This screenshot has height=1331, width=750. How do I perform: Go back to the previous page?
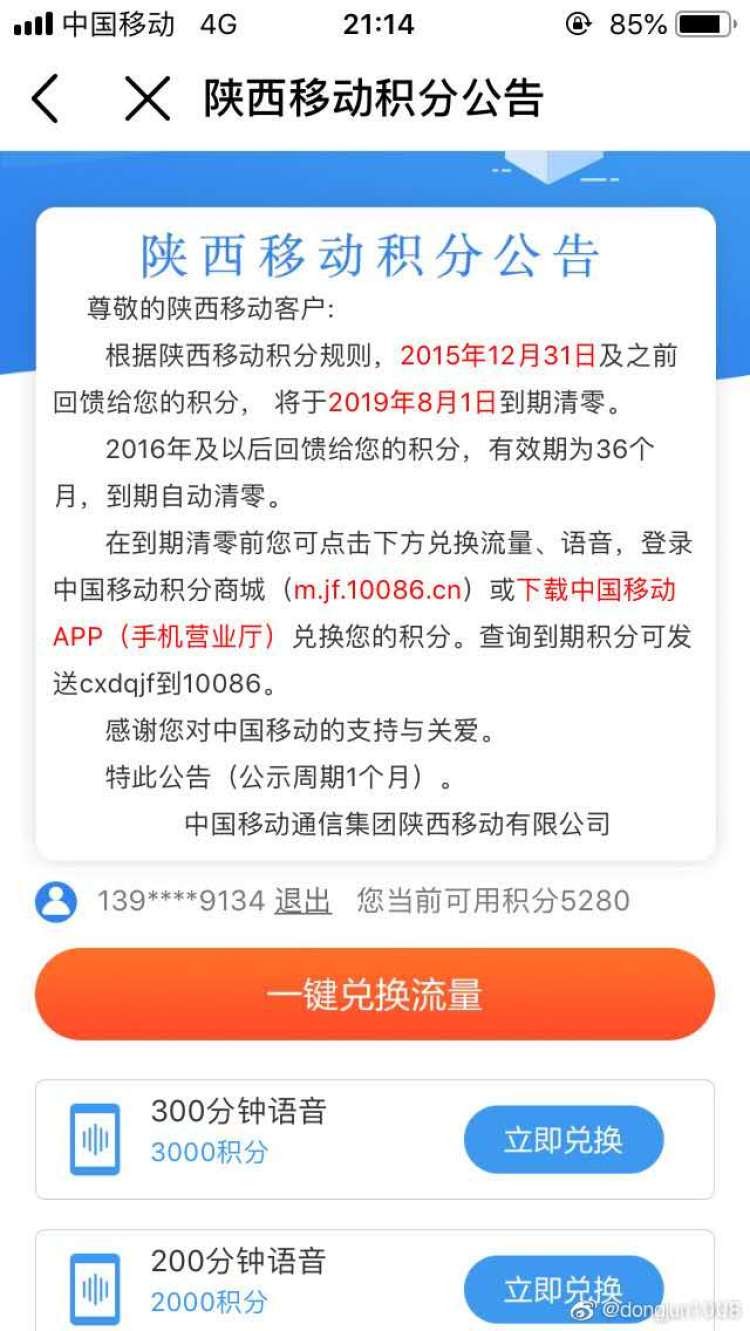pos(45,99)
